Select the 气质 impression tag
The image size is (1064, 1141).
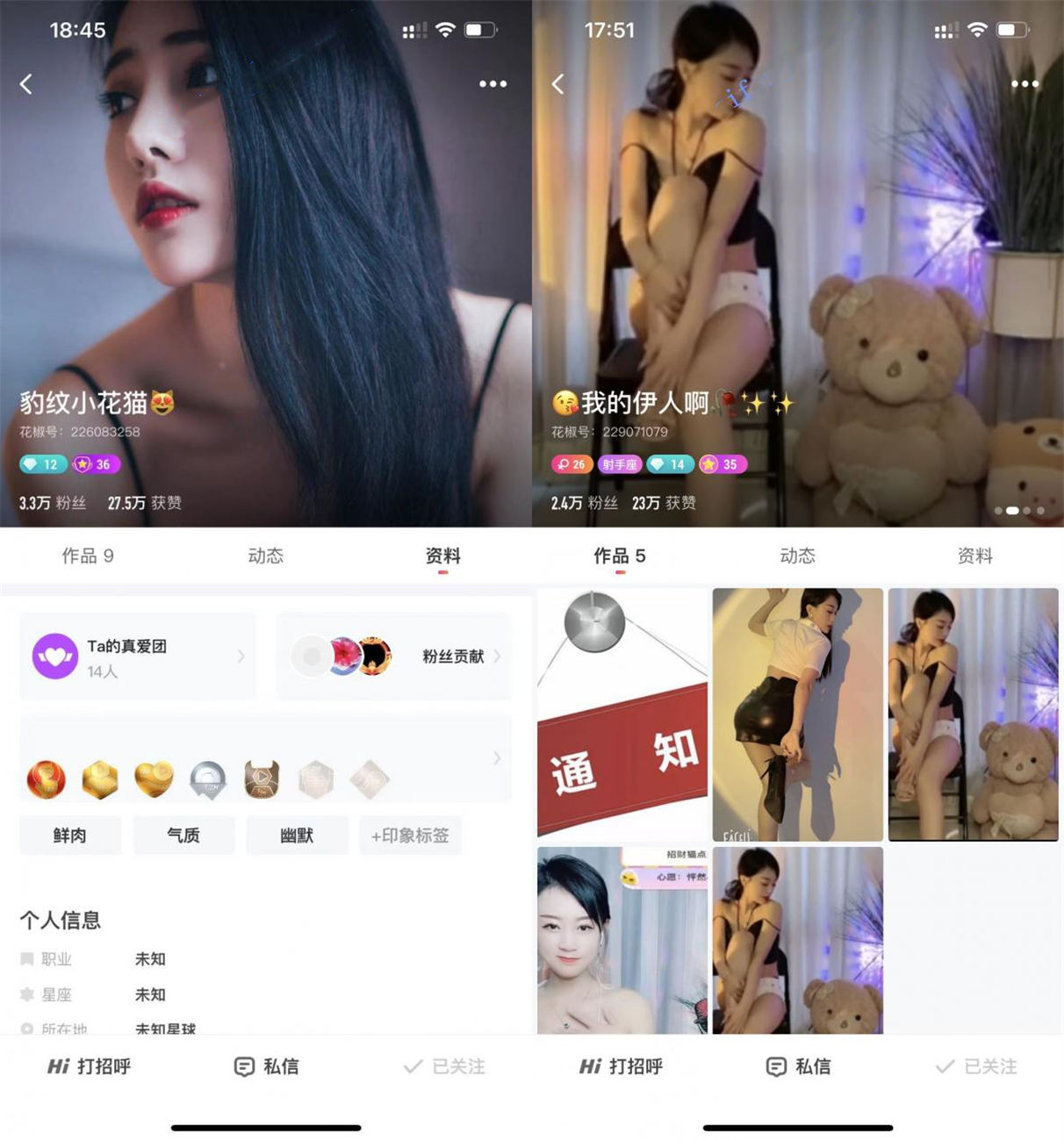(x=183, y=836)
